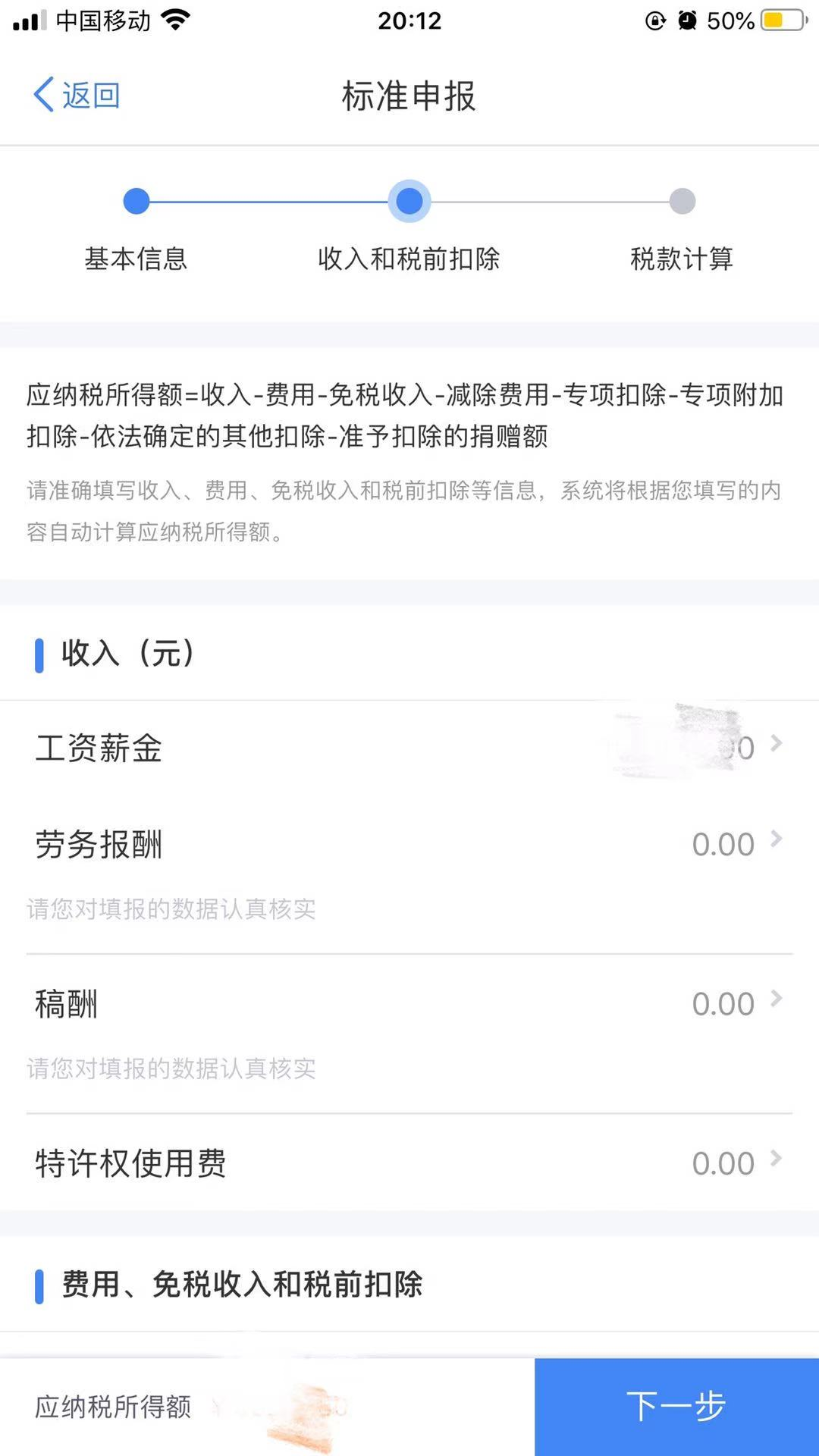
Task: Go back via 返回 button
Action: pos(77,96)
